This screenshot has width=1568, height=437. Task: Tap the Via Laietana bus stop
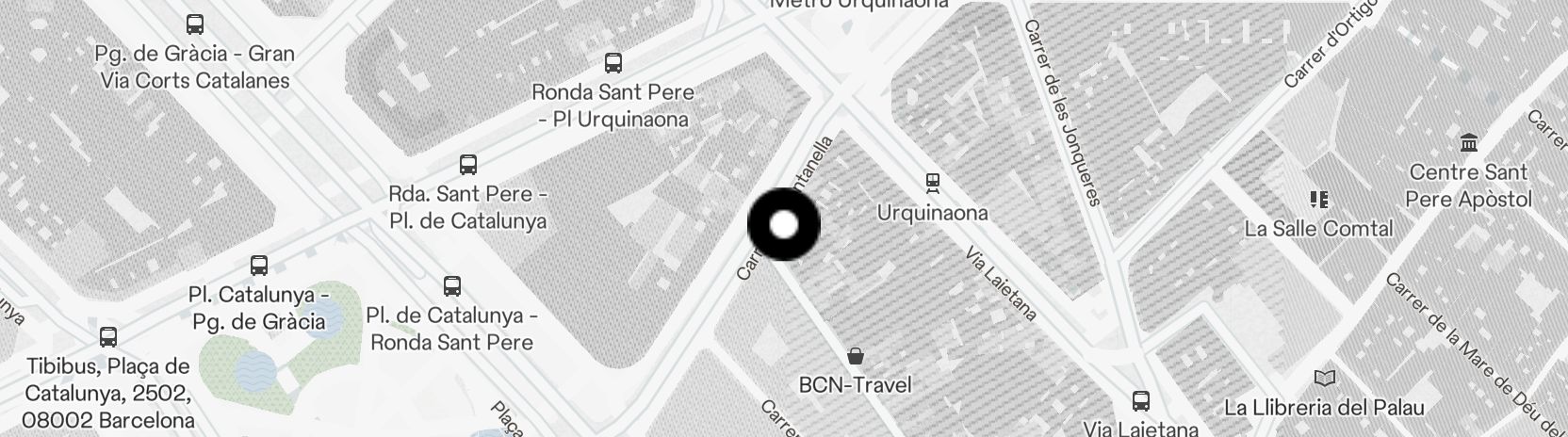coord(1141,400)
